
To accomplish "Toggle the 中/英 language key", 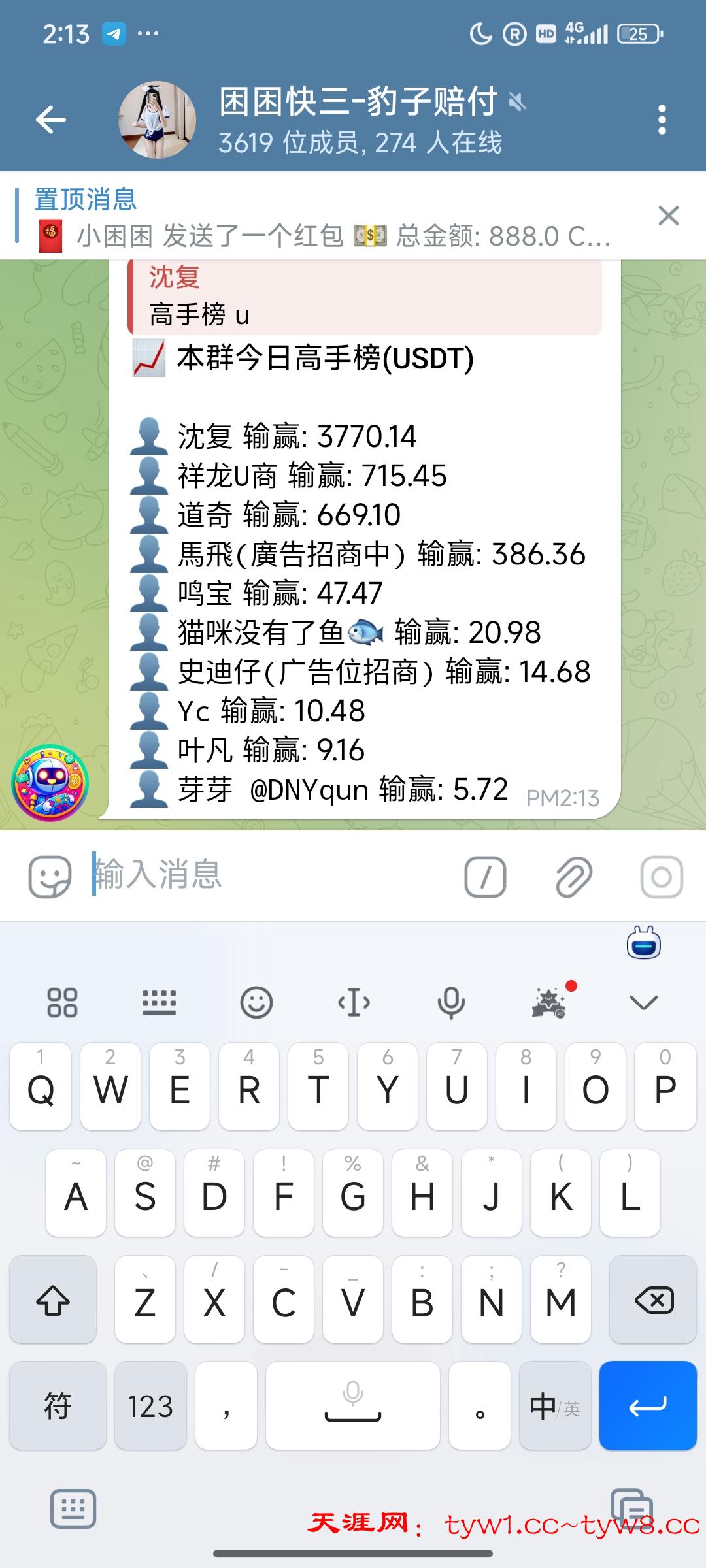I will pos(554,1405).
